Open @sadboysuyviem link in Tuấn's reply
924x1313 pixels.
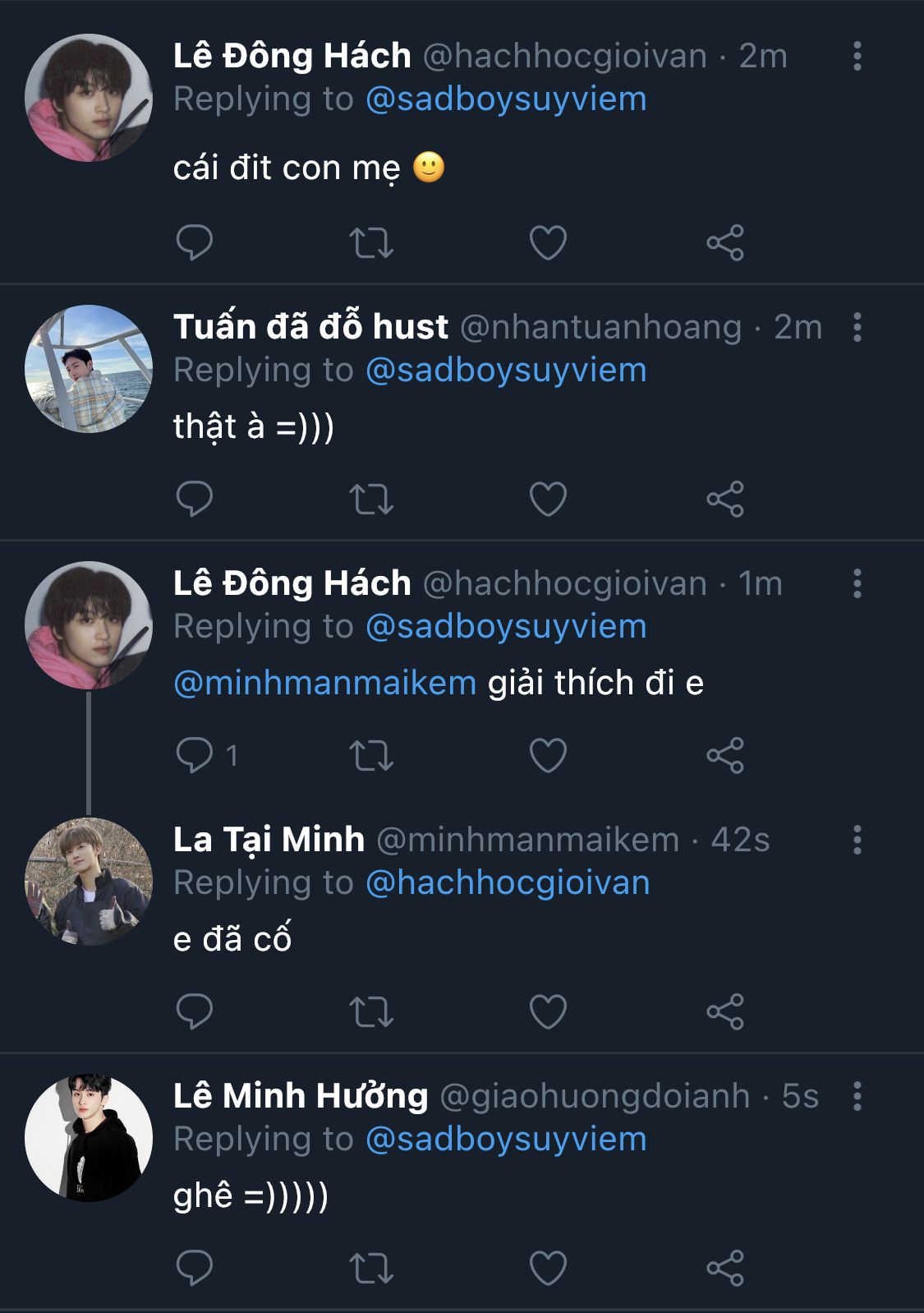[506, 370]
